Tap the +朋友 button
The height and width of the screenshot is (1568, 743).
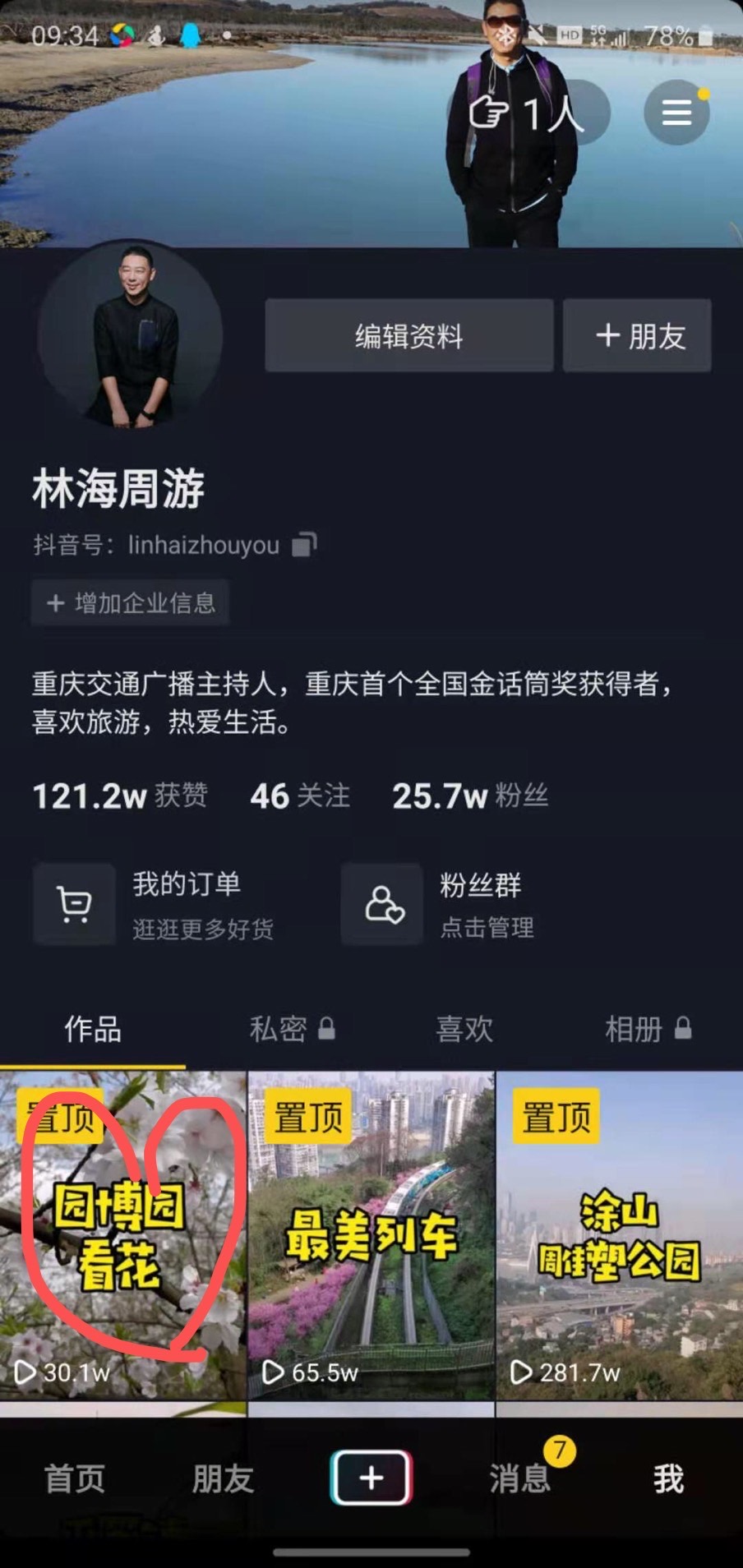[x=638, y=336]
